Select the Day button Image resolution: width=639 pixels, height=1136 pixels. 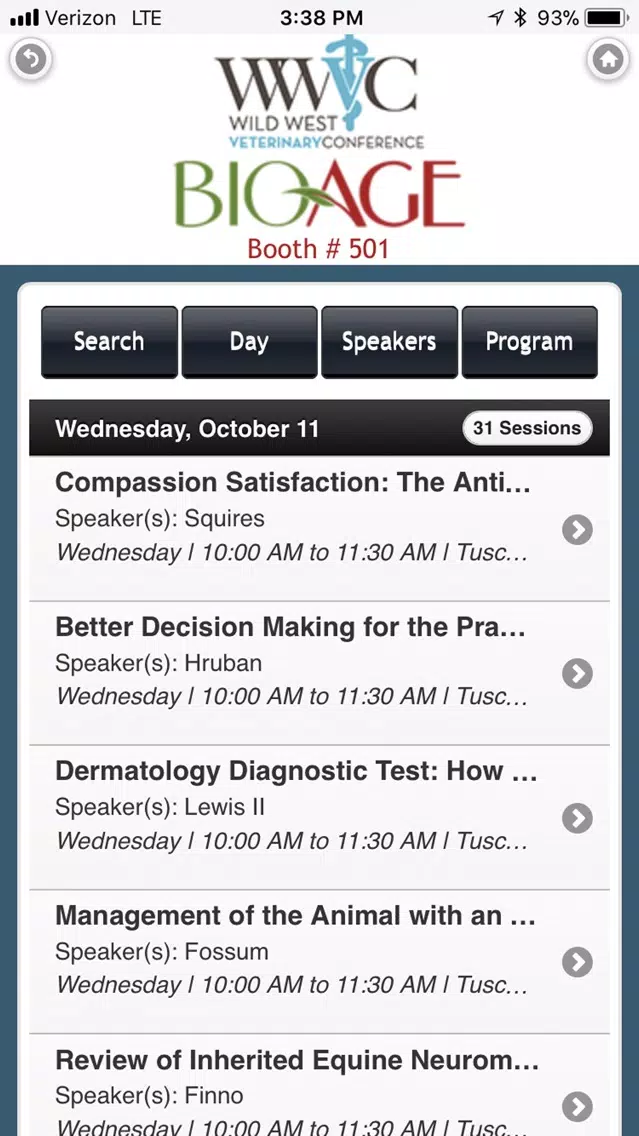pos(249,342)
